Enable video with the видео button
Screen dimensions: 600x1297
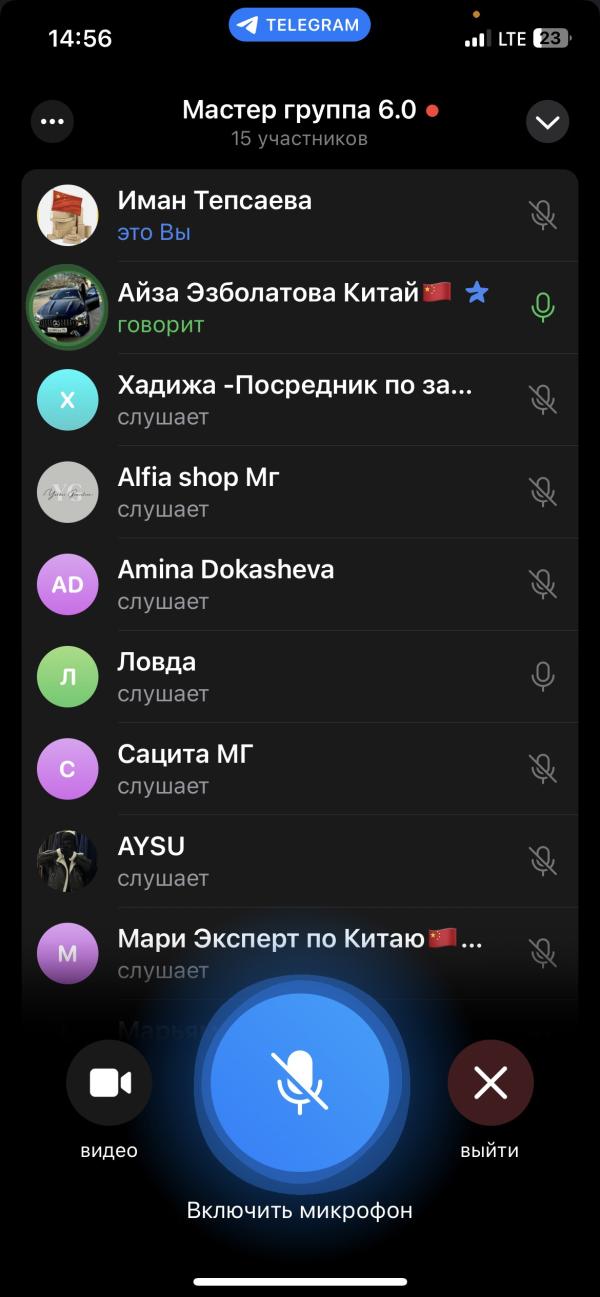point(109,1083)
